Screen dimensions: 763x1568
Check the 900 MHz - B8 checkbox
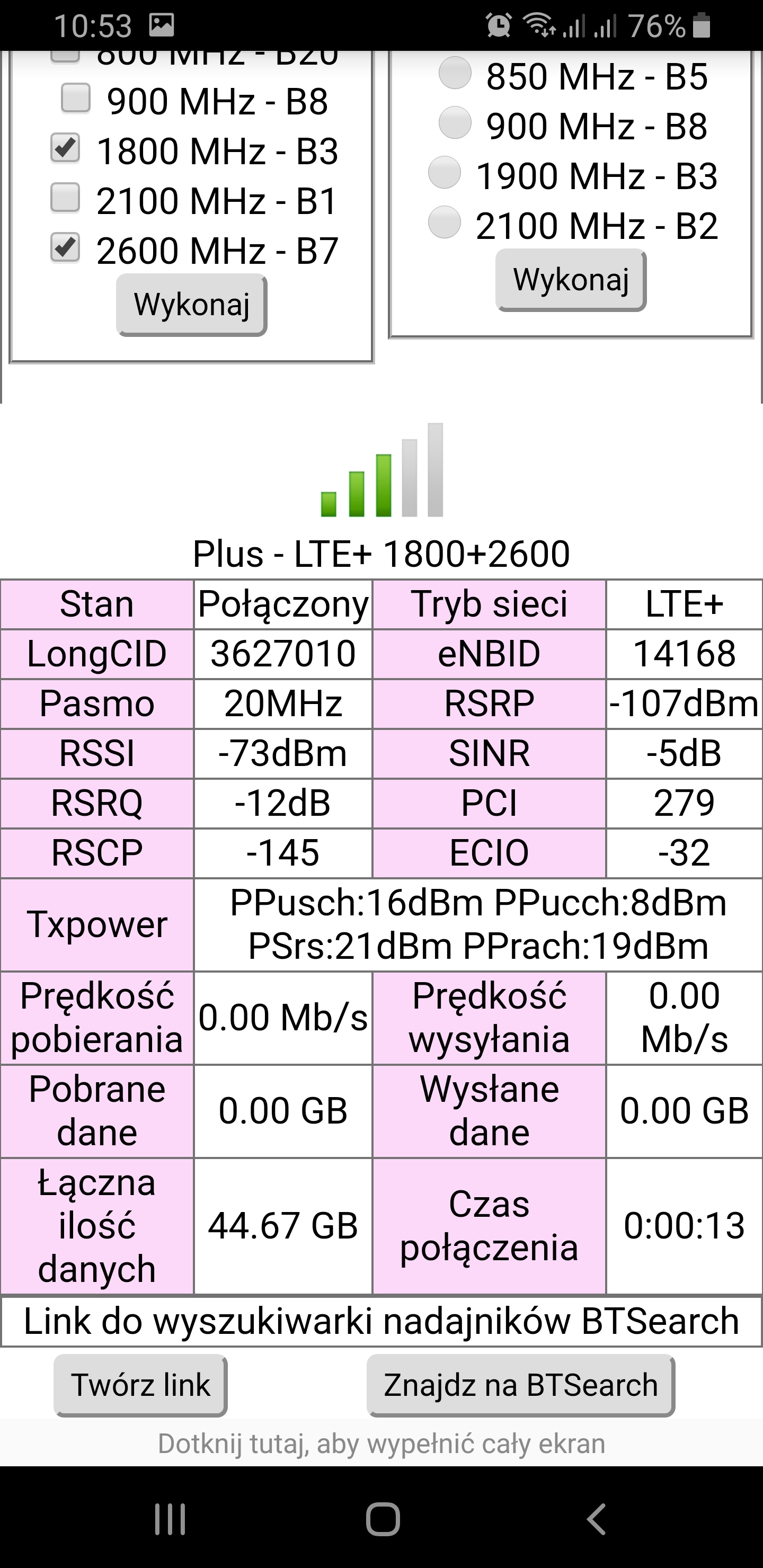(76, 99)
